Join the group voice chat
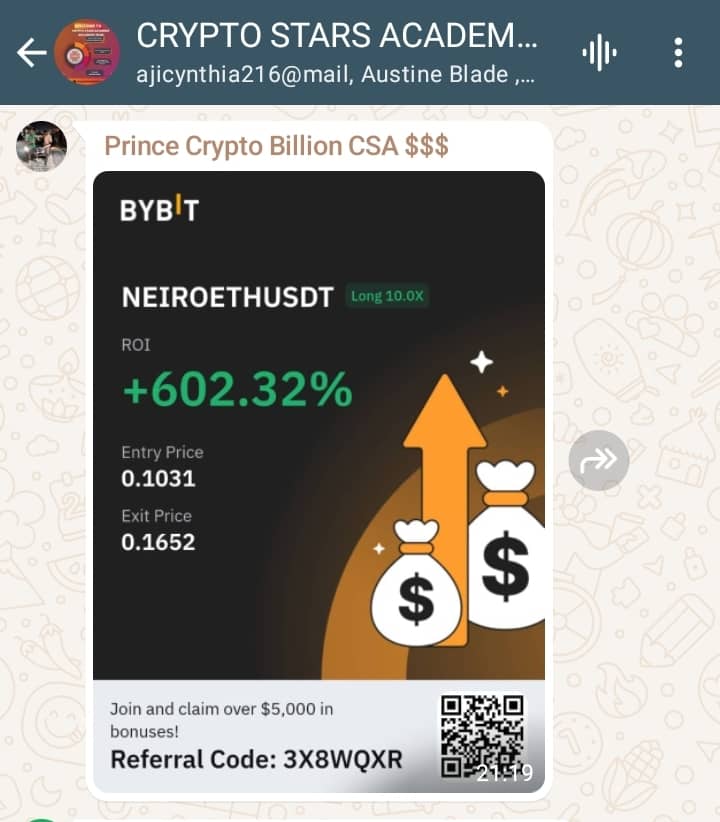 [x=599, y=52]
